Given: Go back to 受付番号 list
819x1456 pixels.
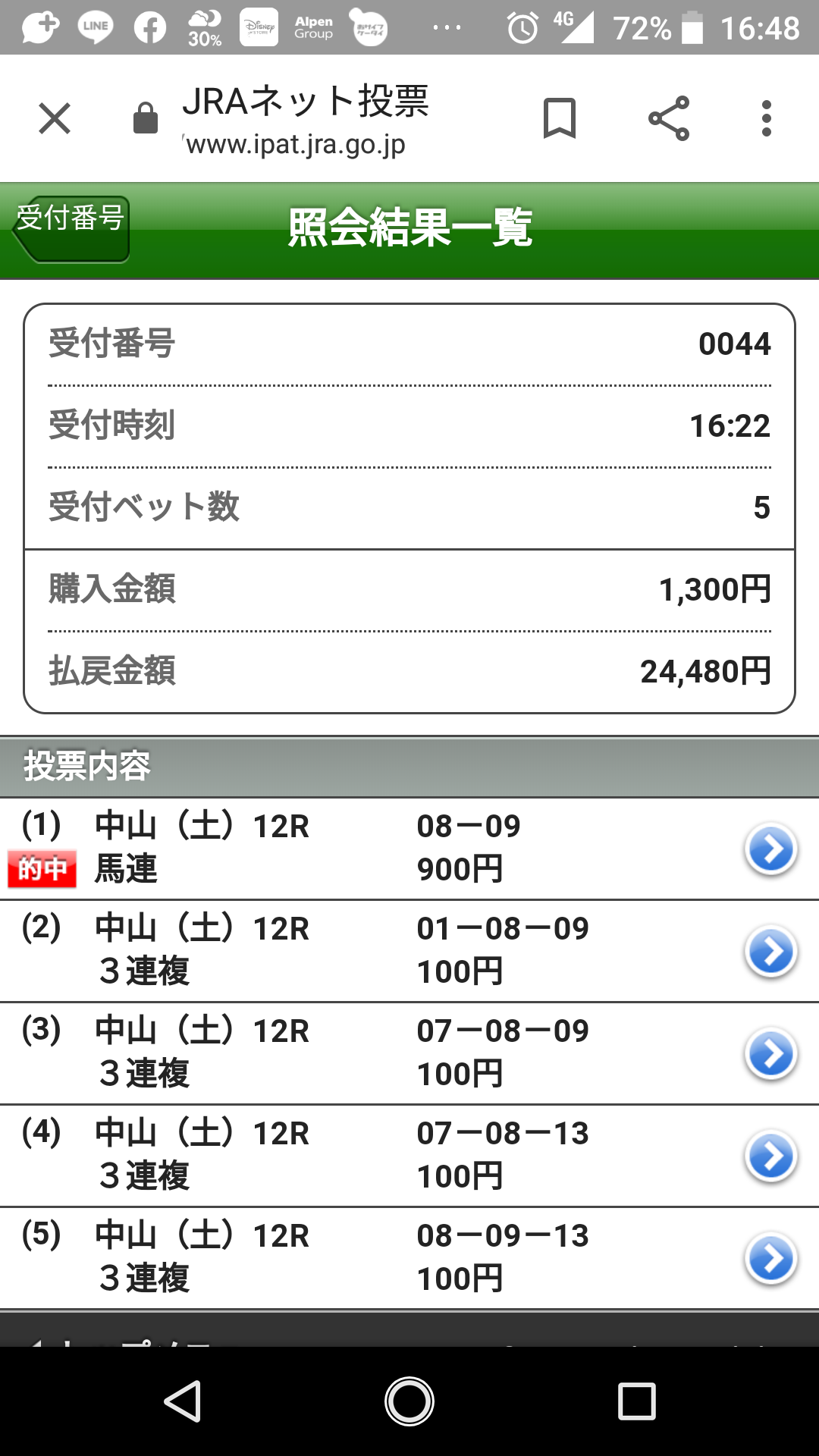Looking at the screenshot, I should coord(71,228).
